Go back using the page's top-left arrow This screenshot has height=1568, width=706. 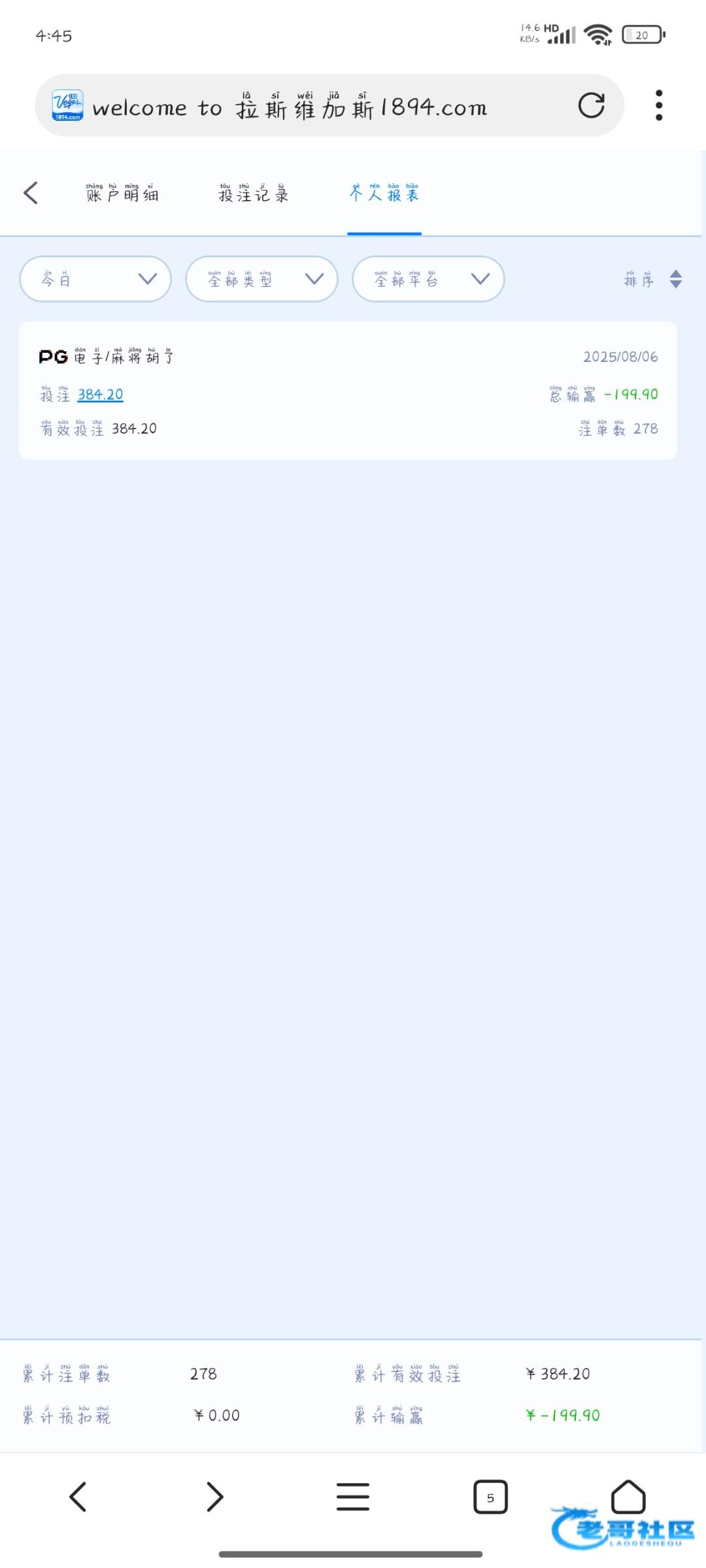31,193
